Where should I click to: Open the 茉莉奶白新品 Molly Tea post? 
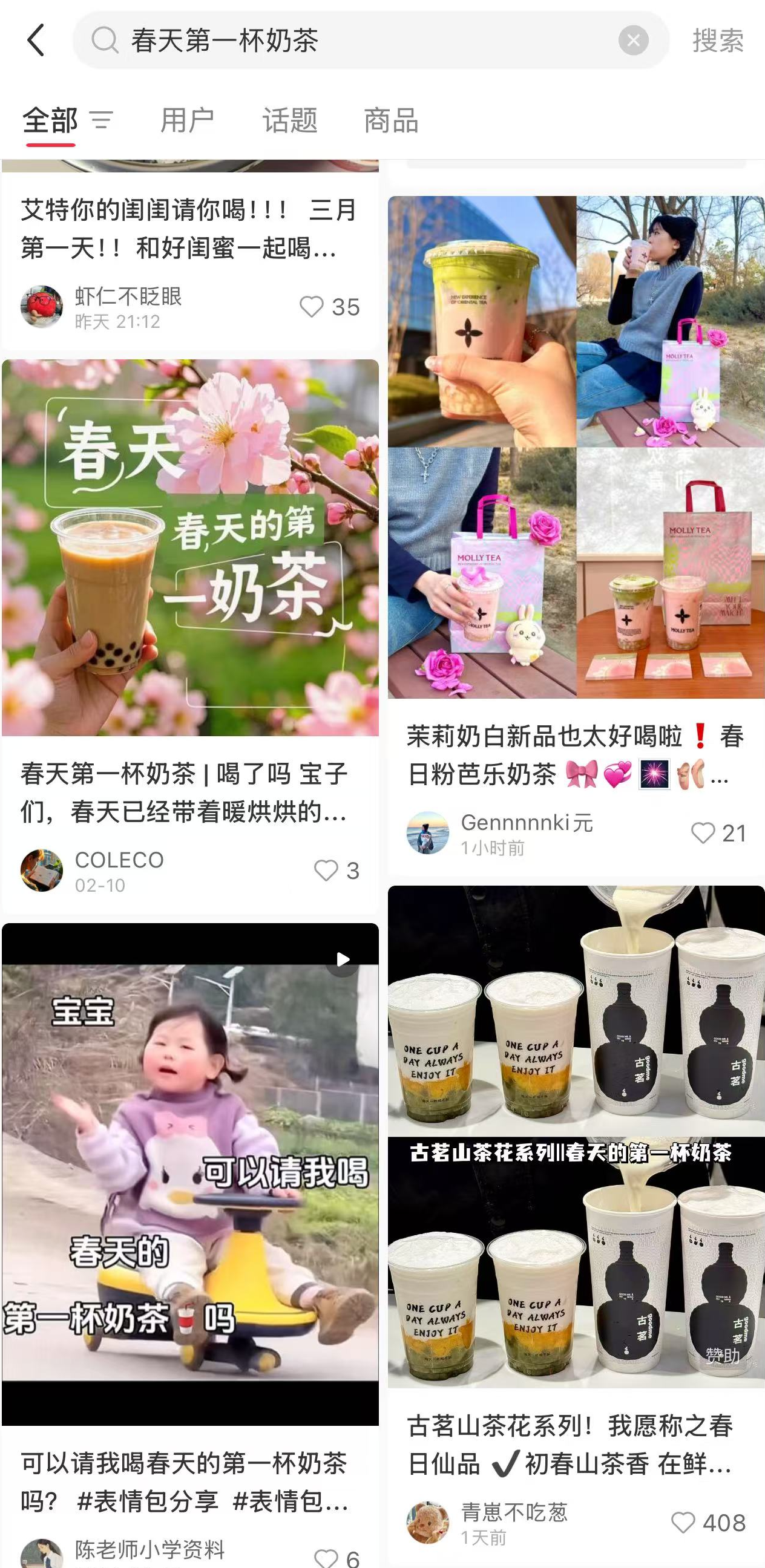pos(576,447)
